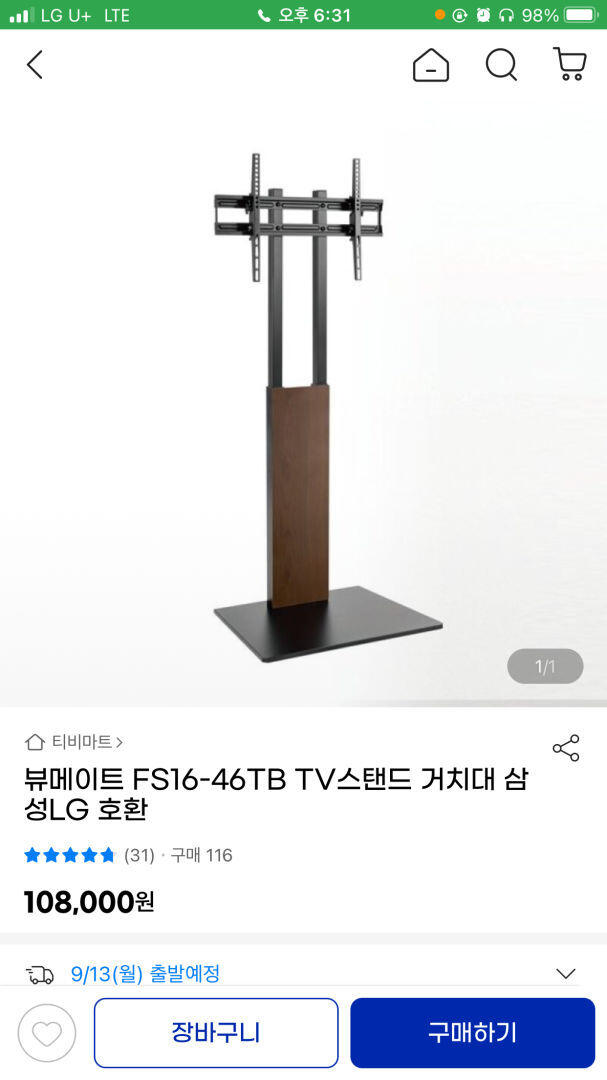Open the home icon in the top bar
The height and width of the screenshot is (1080, 607).
click(431, 66)
